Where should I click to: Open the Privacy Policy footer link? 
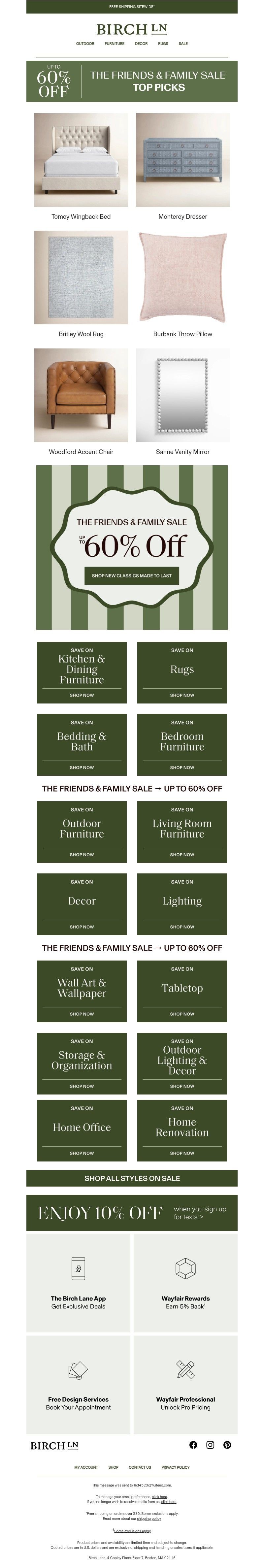175,1468
